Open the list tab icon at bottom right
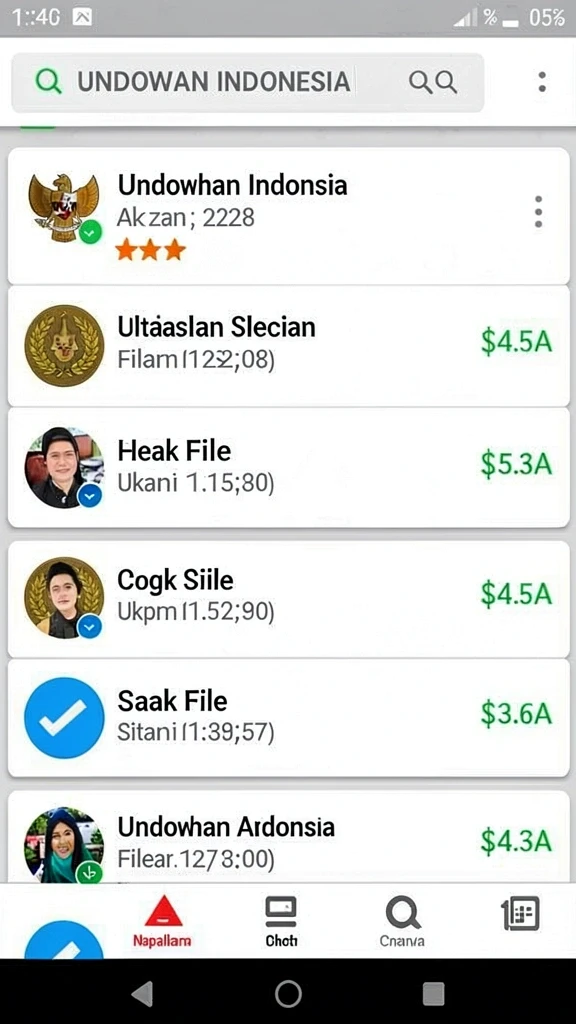Viewport: 576px width, 1024px height. point(520,914)
